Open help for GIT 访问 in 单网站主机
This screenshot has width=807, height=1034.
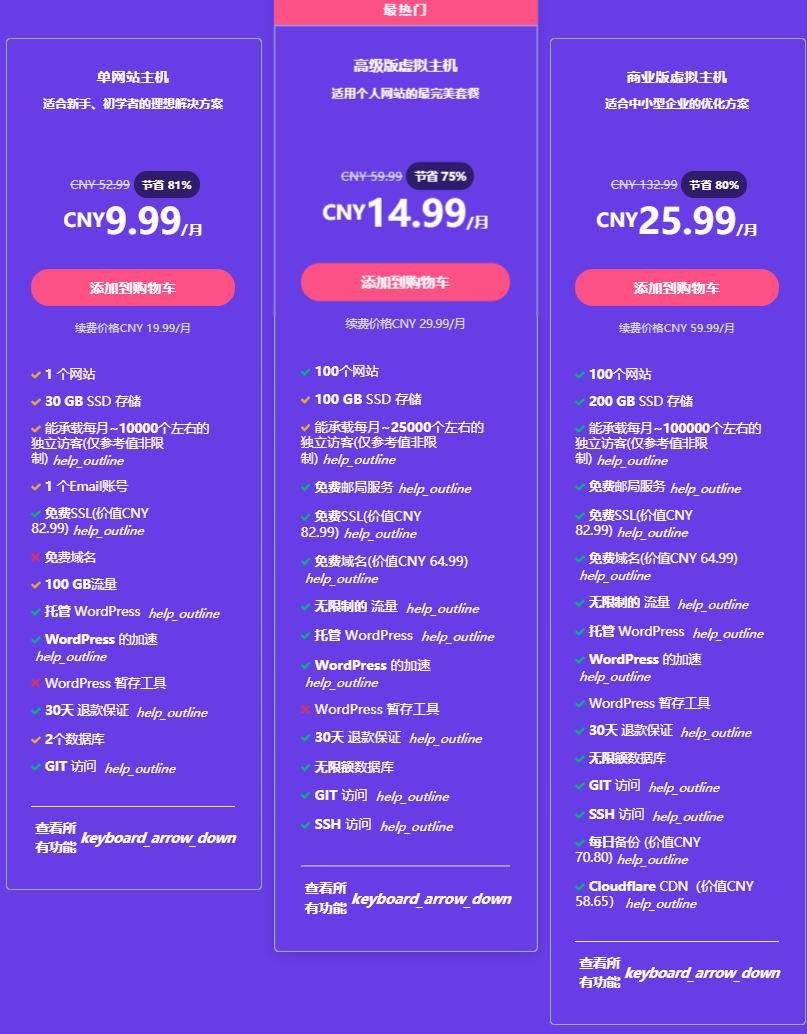[140, 769]
